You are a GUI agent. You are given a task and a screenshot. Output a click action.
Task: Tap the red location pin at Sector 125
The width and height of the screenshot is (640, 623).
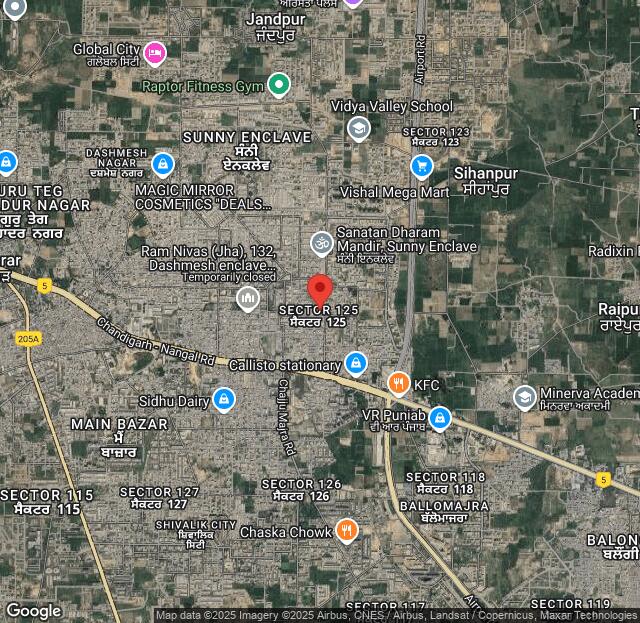pyautogui.click(x=320, y=290)
